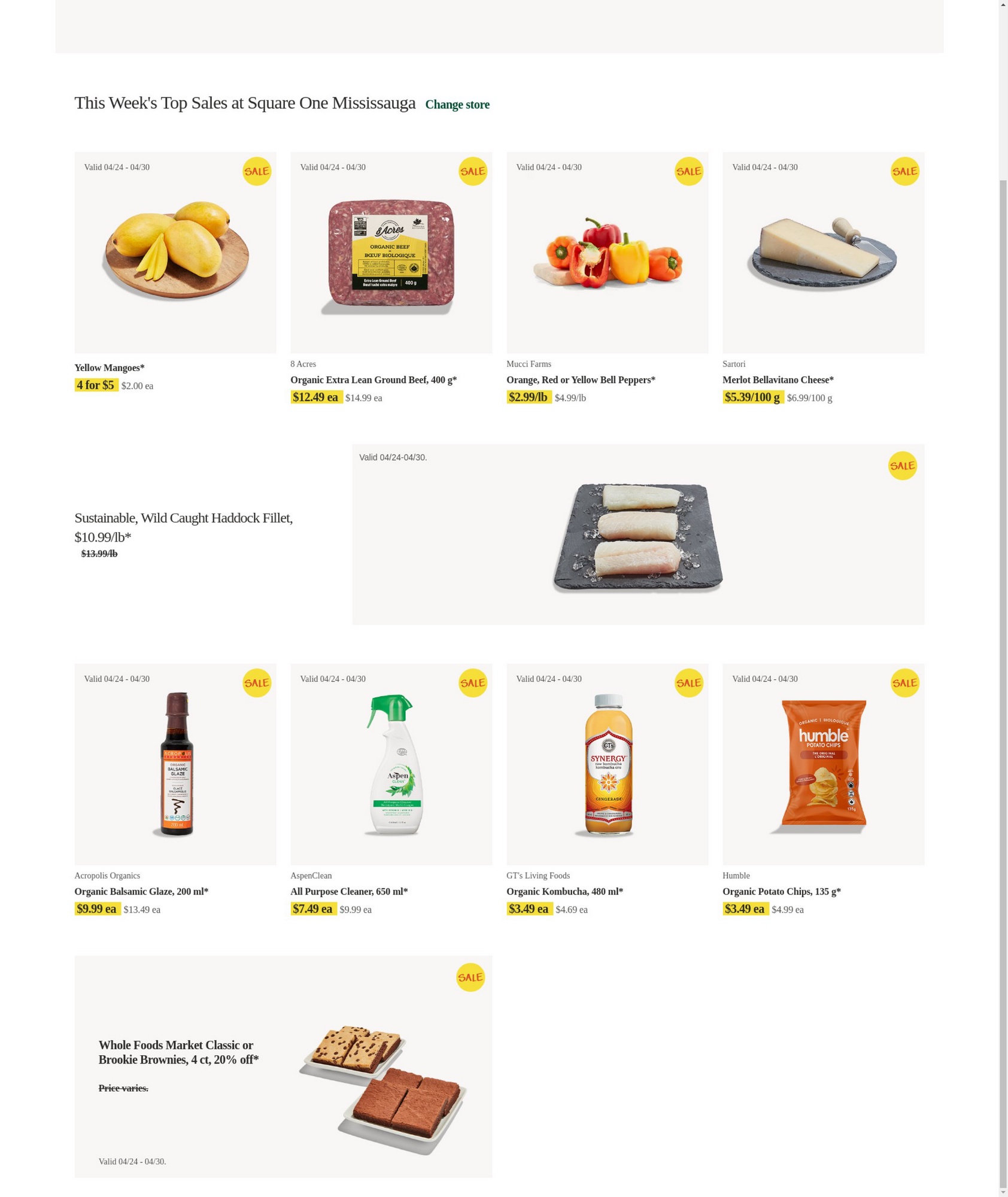Open the Wild Caught Haddock Fillet banner
The height and width of the screenshot is (1197, 1008).
(x=637, y=534)
